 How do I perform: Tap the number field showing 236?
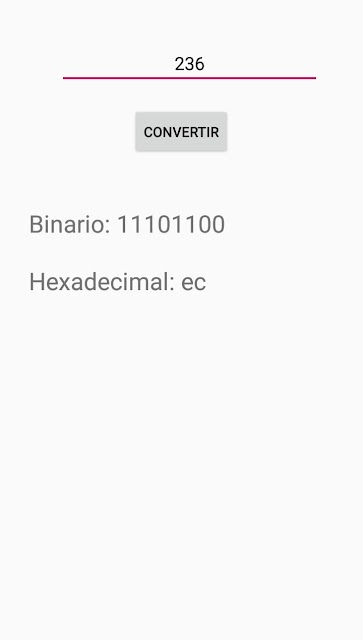(x=189, y=64)
